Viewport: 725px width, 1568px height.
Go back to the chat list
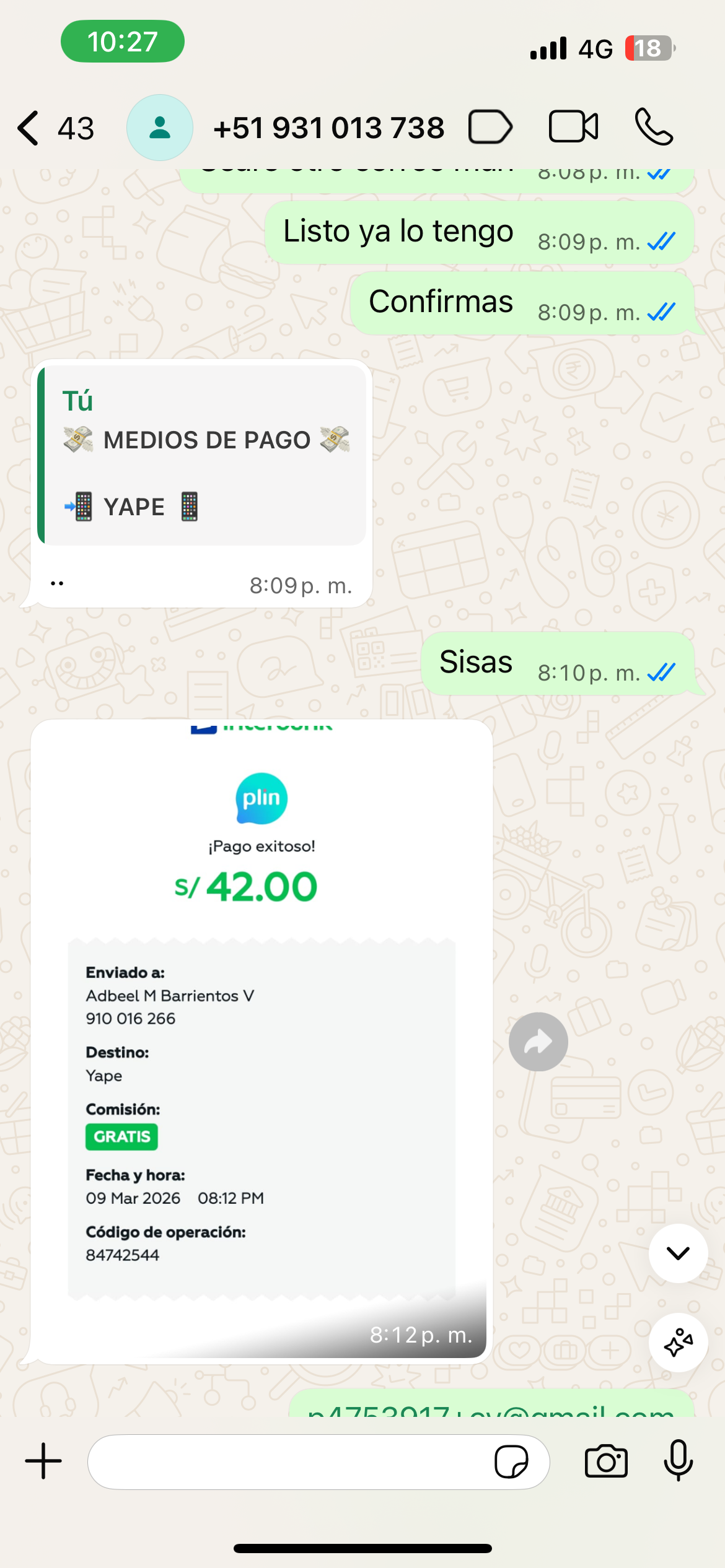(x=55, y=128)
